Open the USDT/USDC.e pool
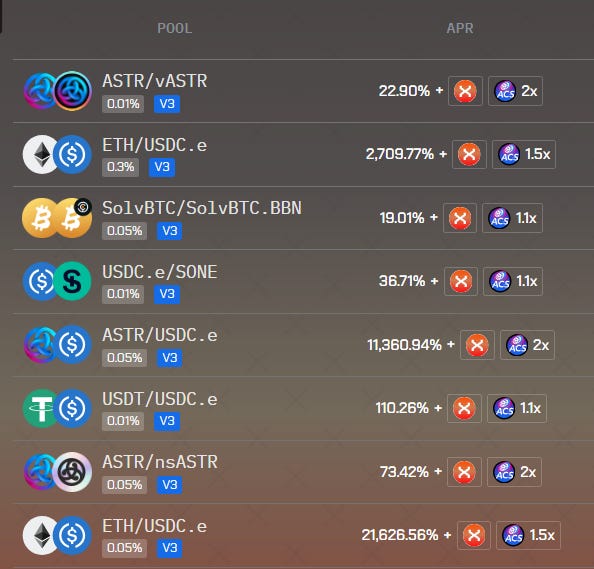 [303, 408]
